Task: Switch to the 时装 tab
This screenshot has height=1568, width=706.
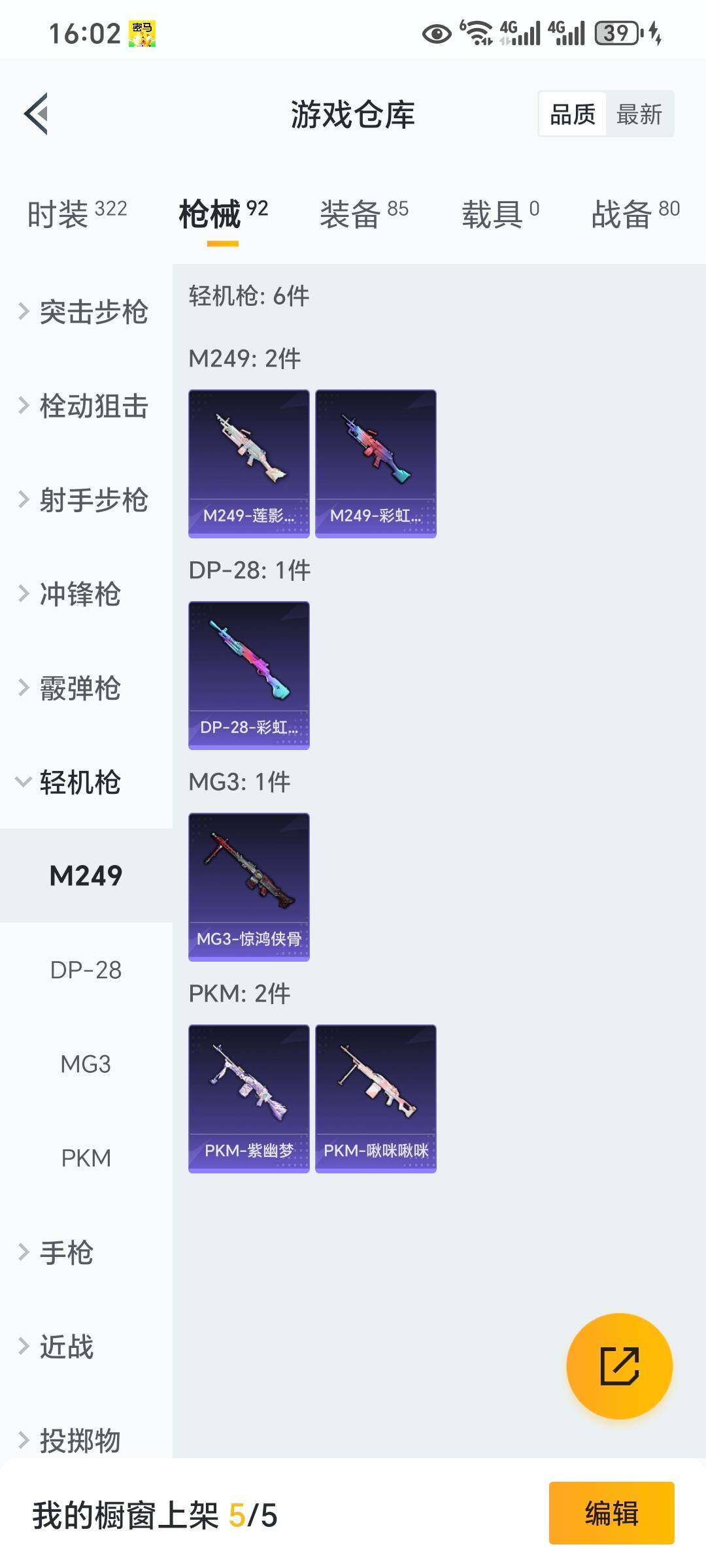Action: (x=76, y=214)
